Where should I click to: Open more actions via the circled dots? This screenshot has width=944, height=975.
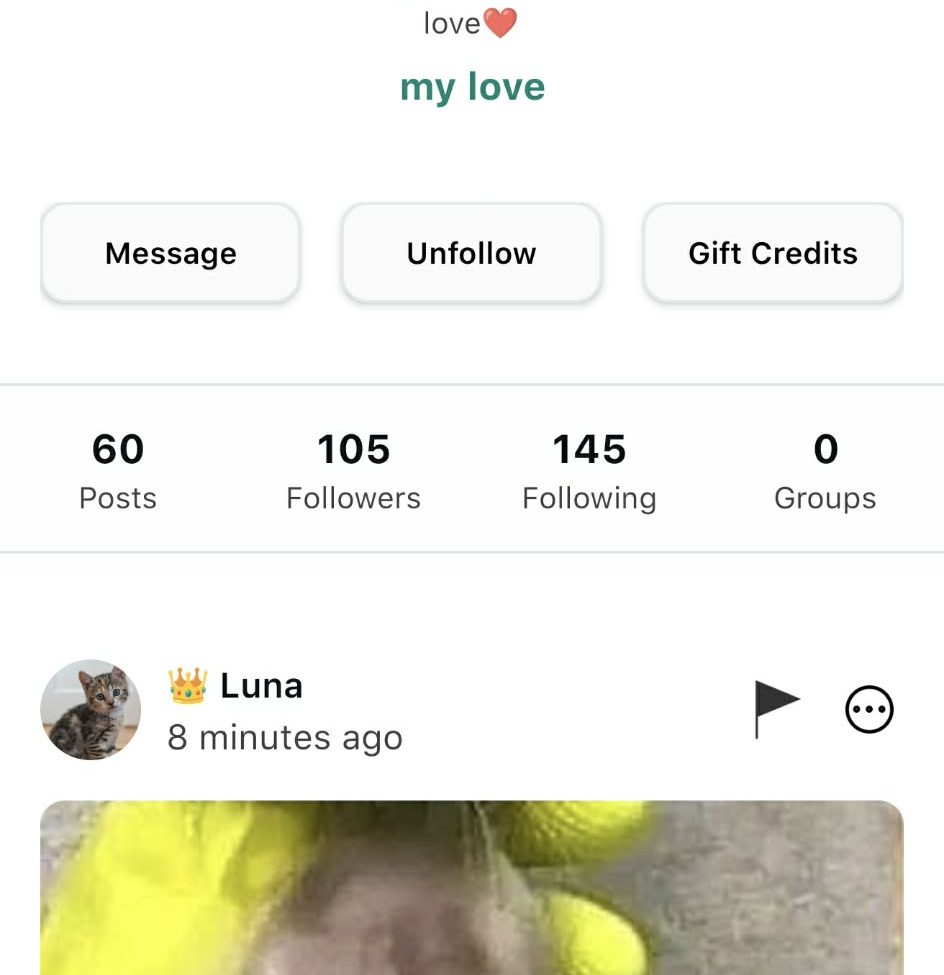point(868,708)
